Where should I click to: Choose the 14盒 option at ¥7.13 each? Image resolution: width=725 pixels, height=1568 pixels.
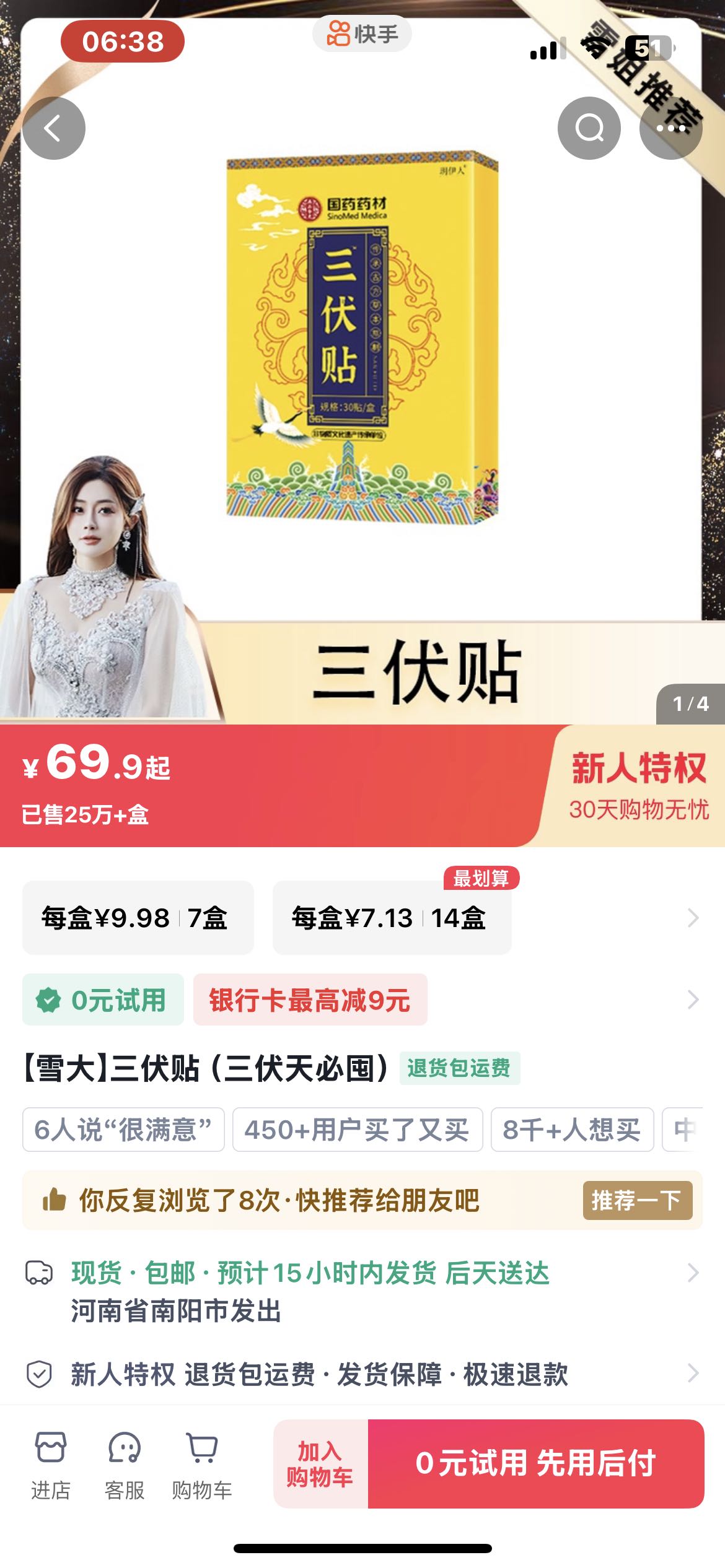pos(392,917)
